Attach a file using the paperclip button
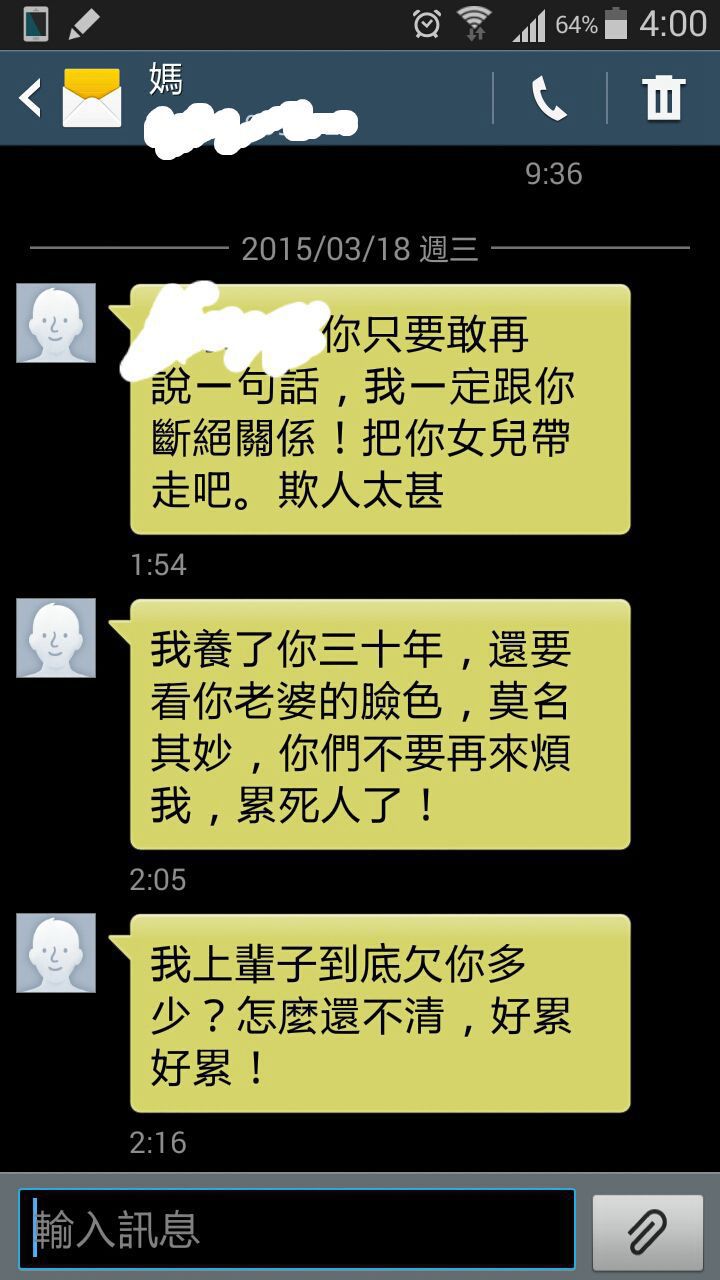The width and height of the screenshot is (720, 1280). pos(647,1230)
